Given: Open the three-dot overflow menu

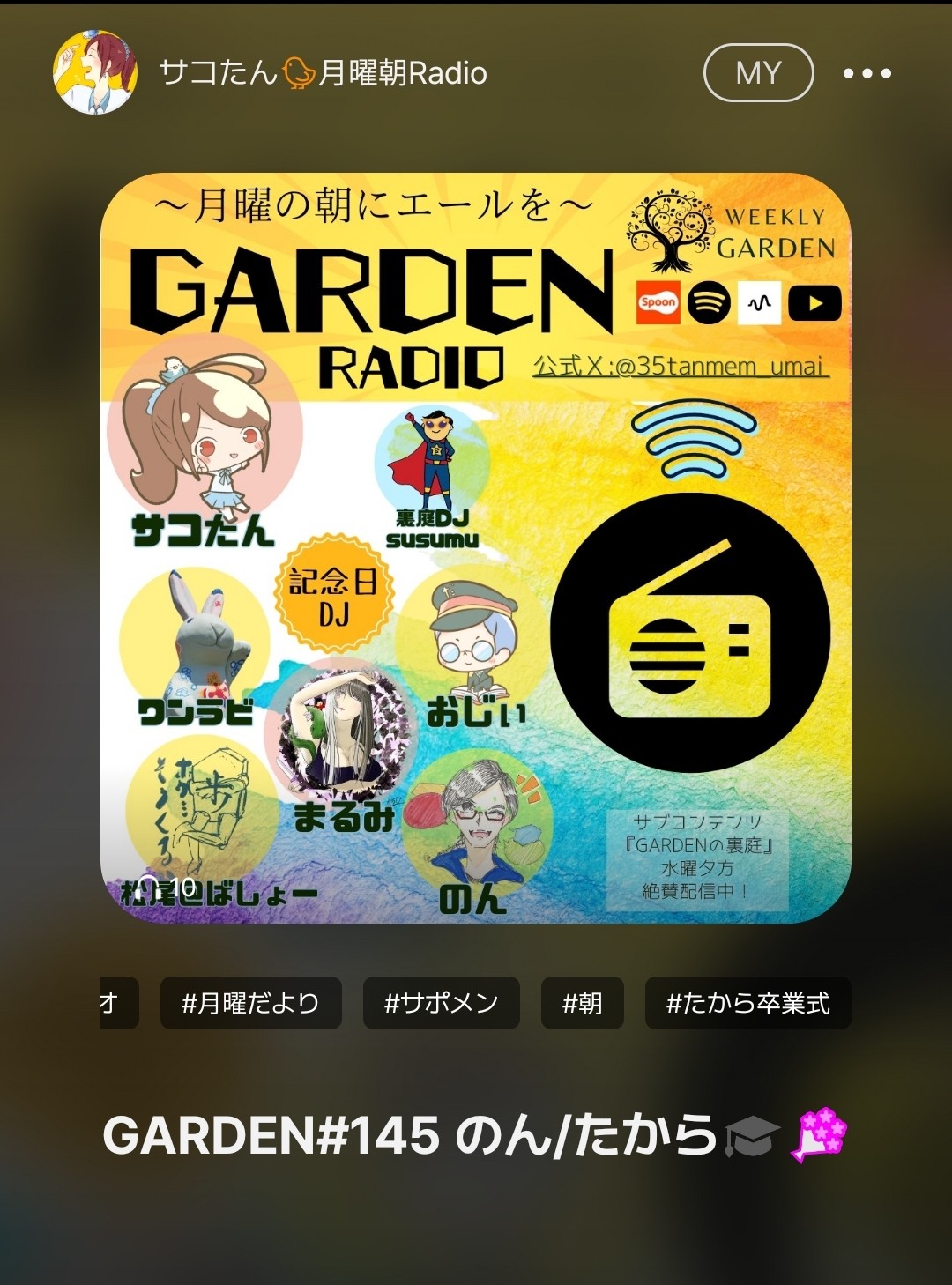Looking at the screenshot, I should 866,73.
